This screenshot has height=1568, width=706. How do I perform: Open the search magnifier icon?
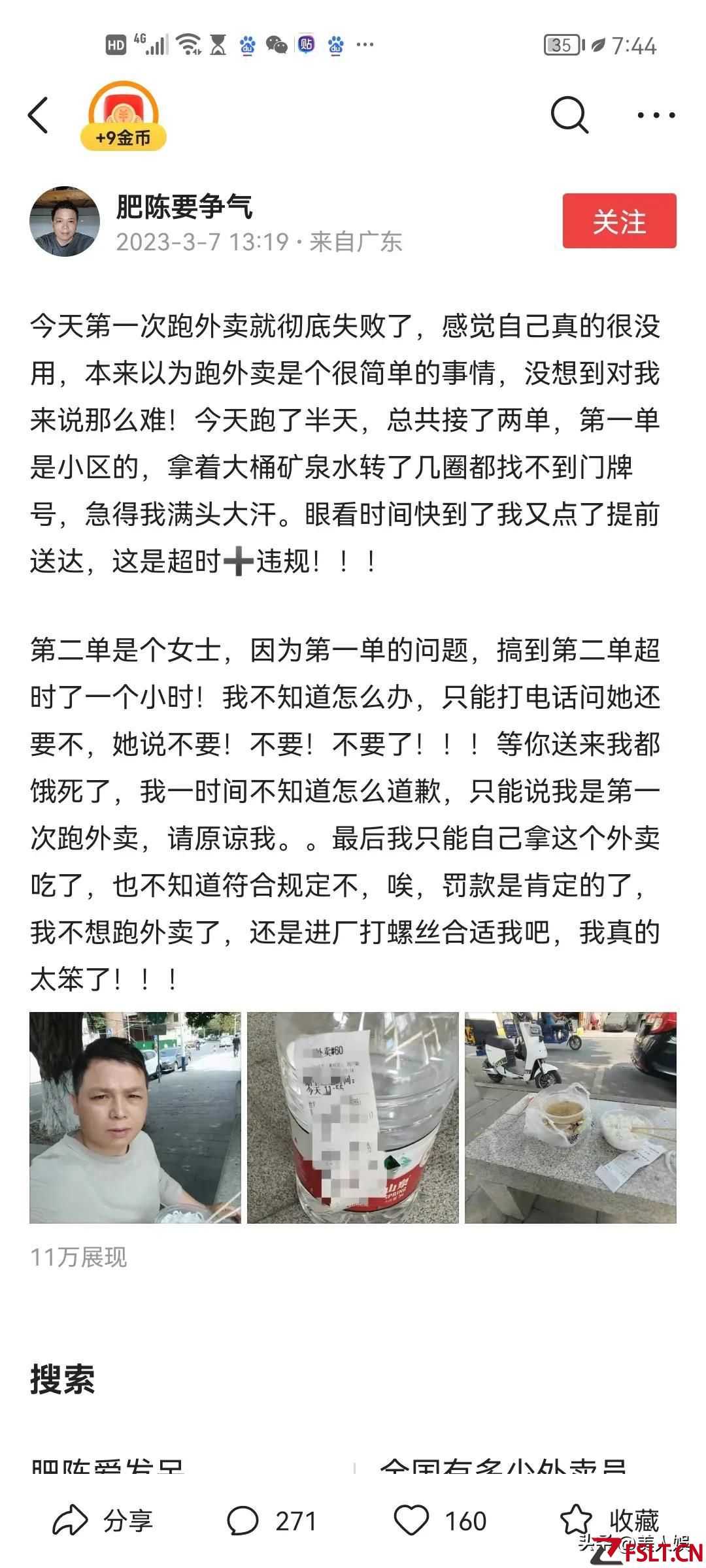point(569,116)
